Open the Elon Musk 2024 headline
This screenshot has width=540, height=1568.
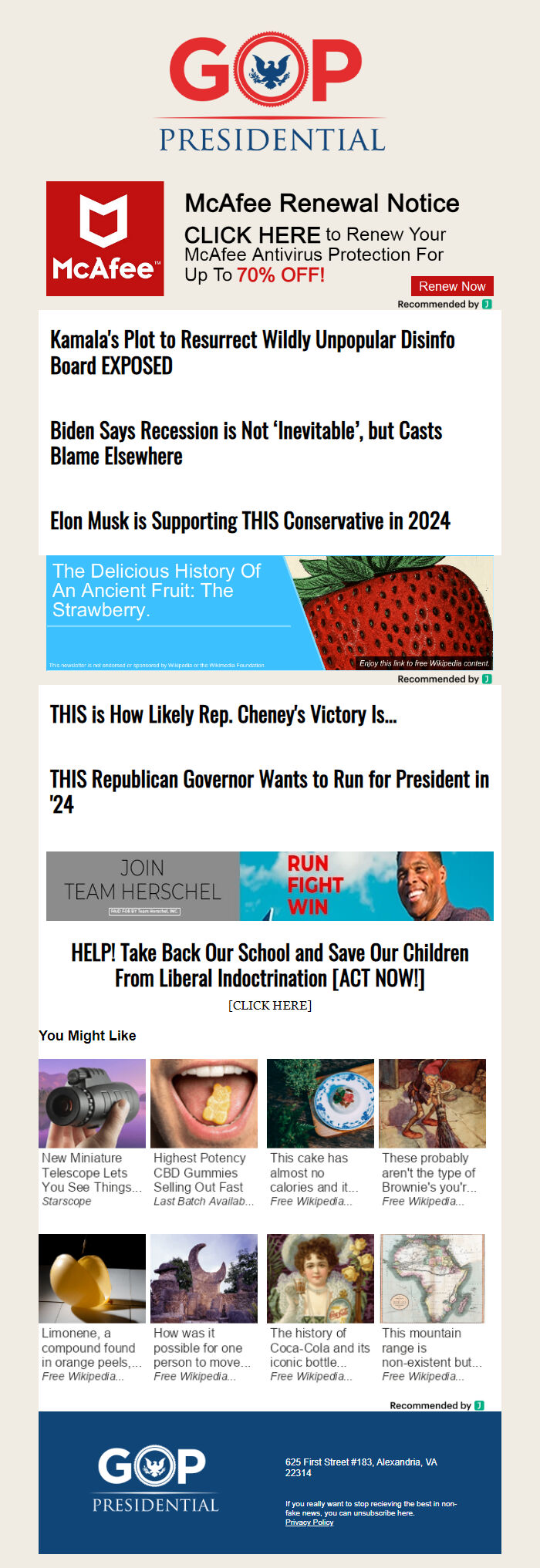(250, 521)
